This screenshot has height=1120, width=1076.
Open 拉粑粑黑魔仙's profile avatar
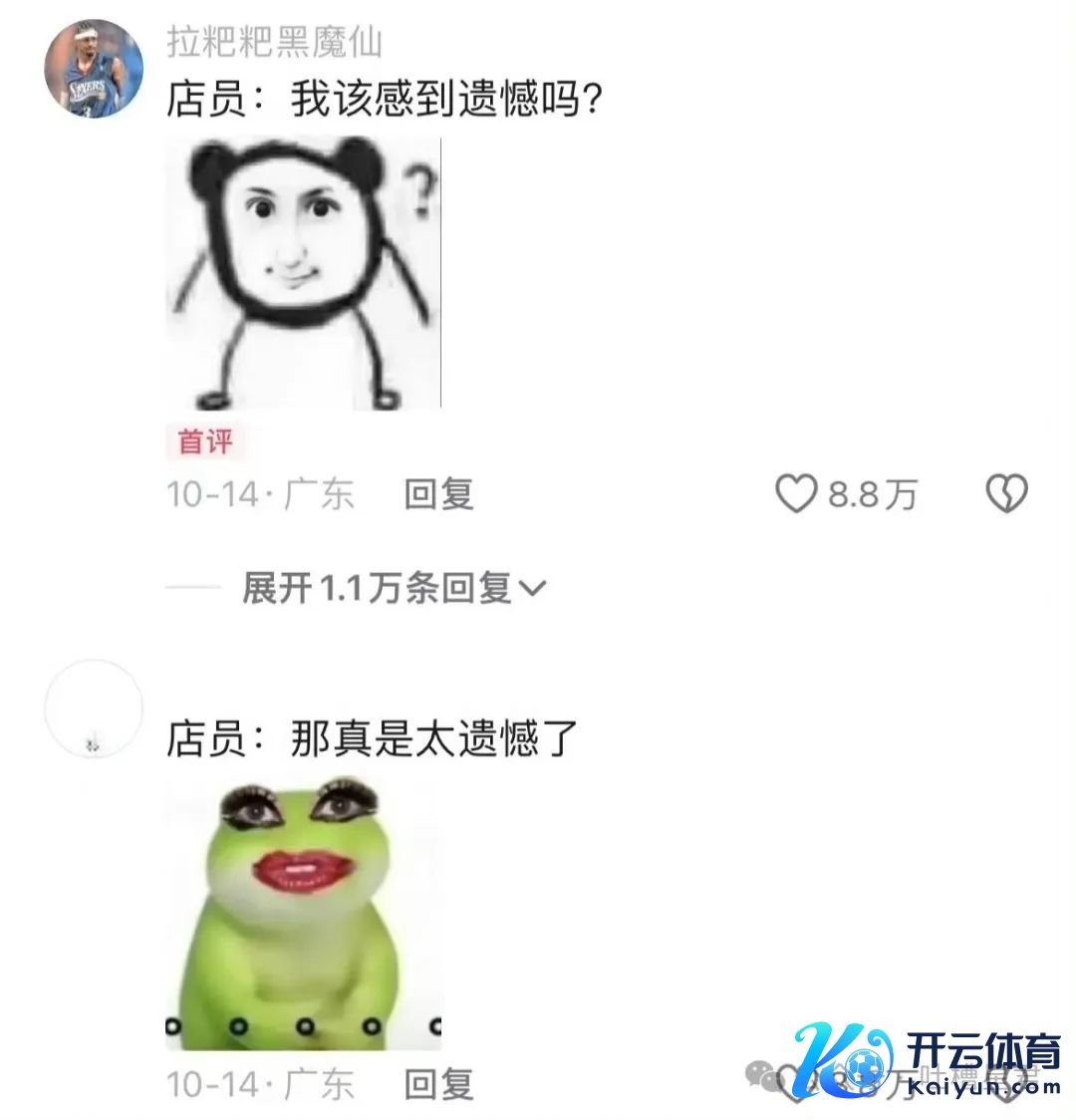[93, 69]
